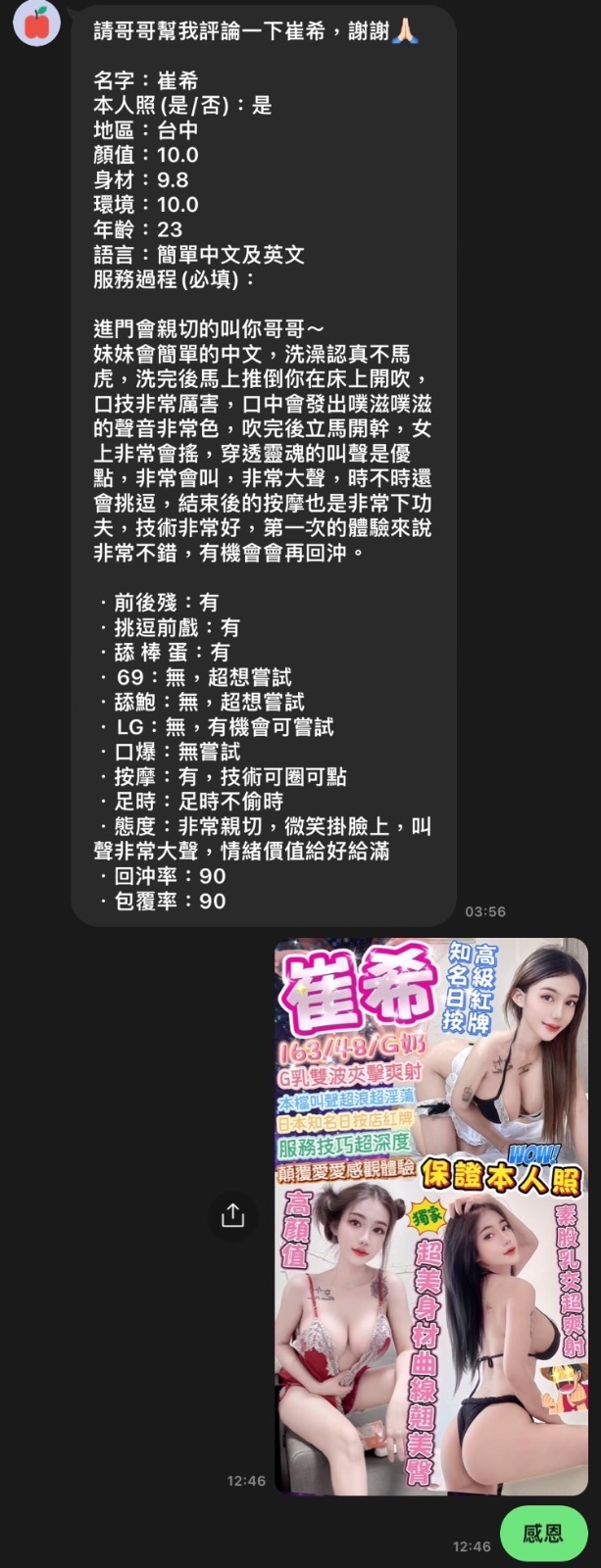Image resolution: width=601 pixels, height=1568 pixels.
Task: Open the red apple sender avatar
Action: (36, 24)
